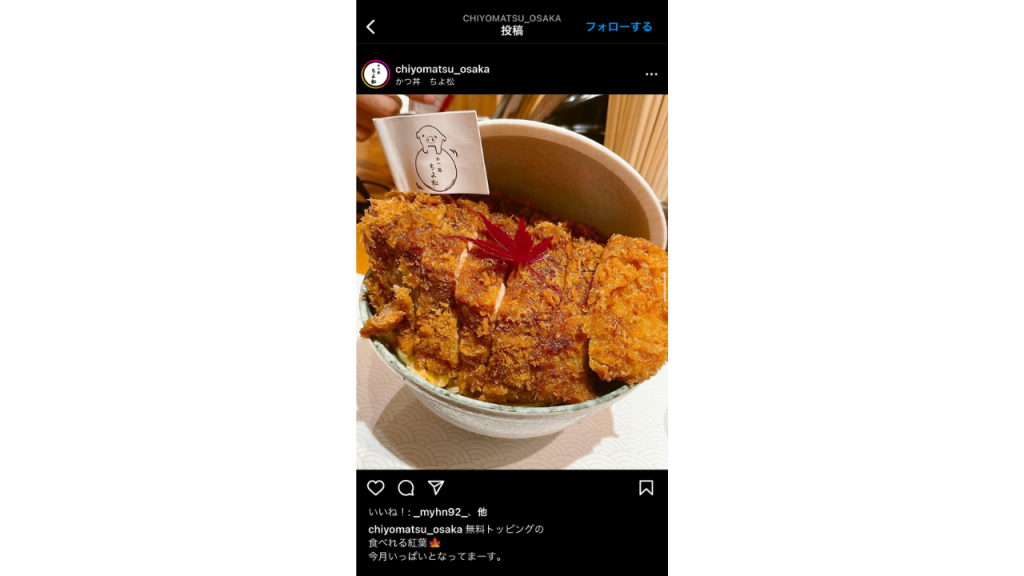Like the katsudon post
The height and width of the screenshot is (576, 1024).
point(376,488)
